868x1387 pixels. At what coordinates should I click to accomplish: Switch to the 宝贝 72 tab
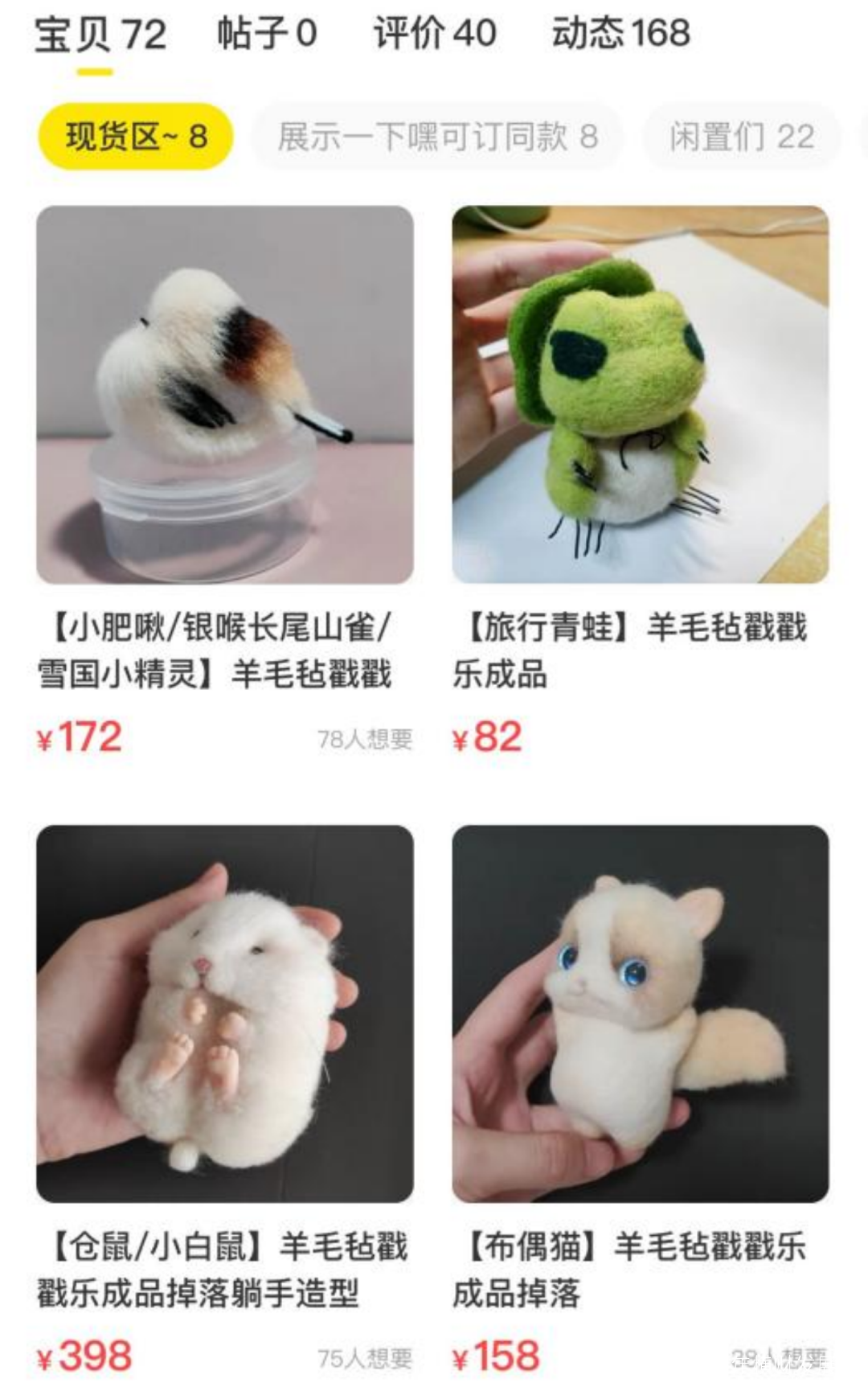(100, 35)
